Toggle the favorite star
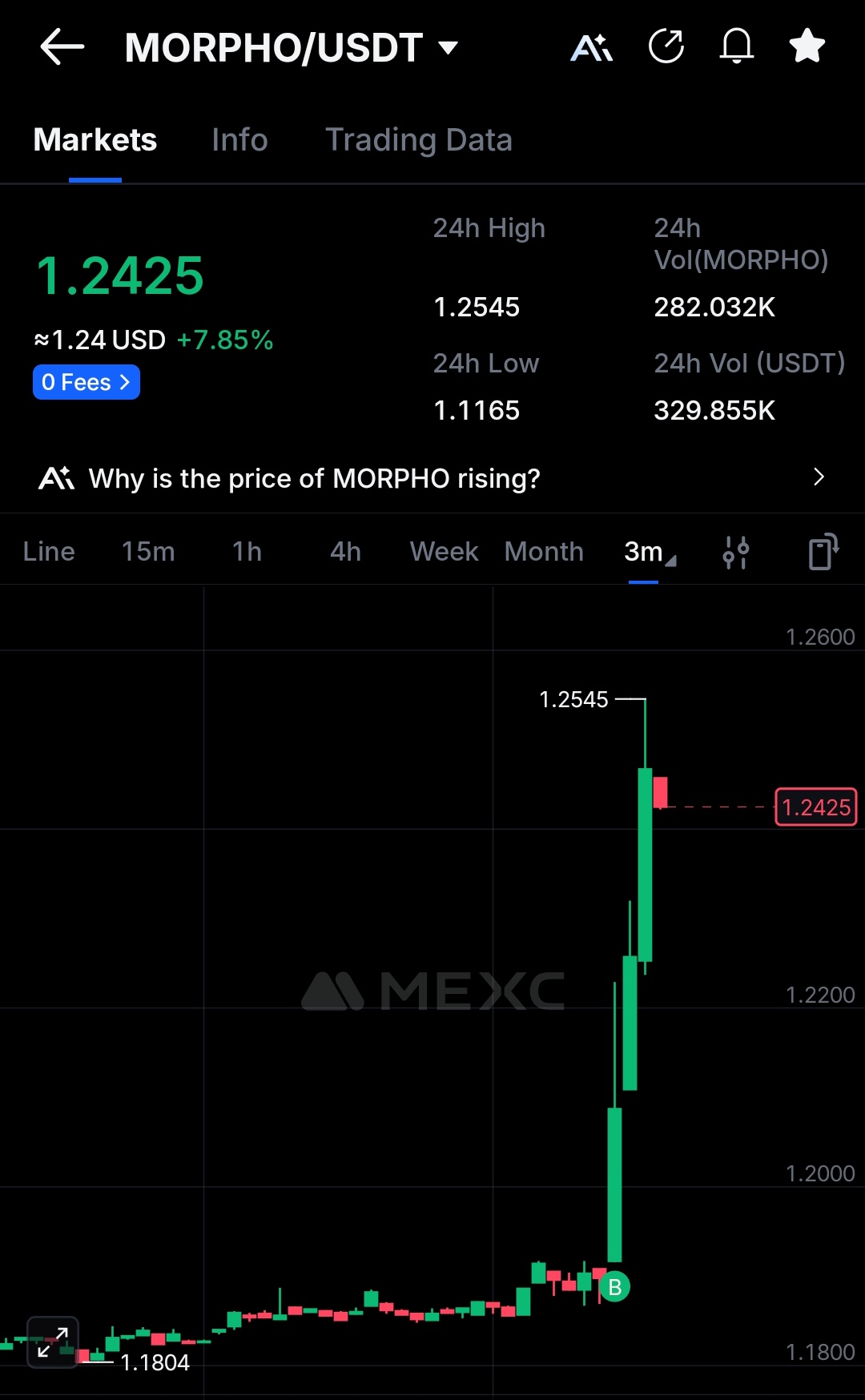 pos(807,46)
